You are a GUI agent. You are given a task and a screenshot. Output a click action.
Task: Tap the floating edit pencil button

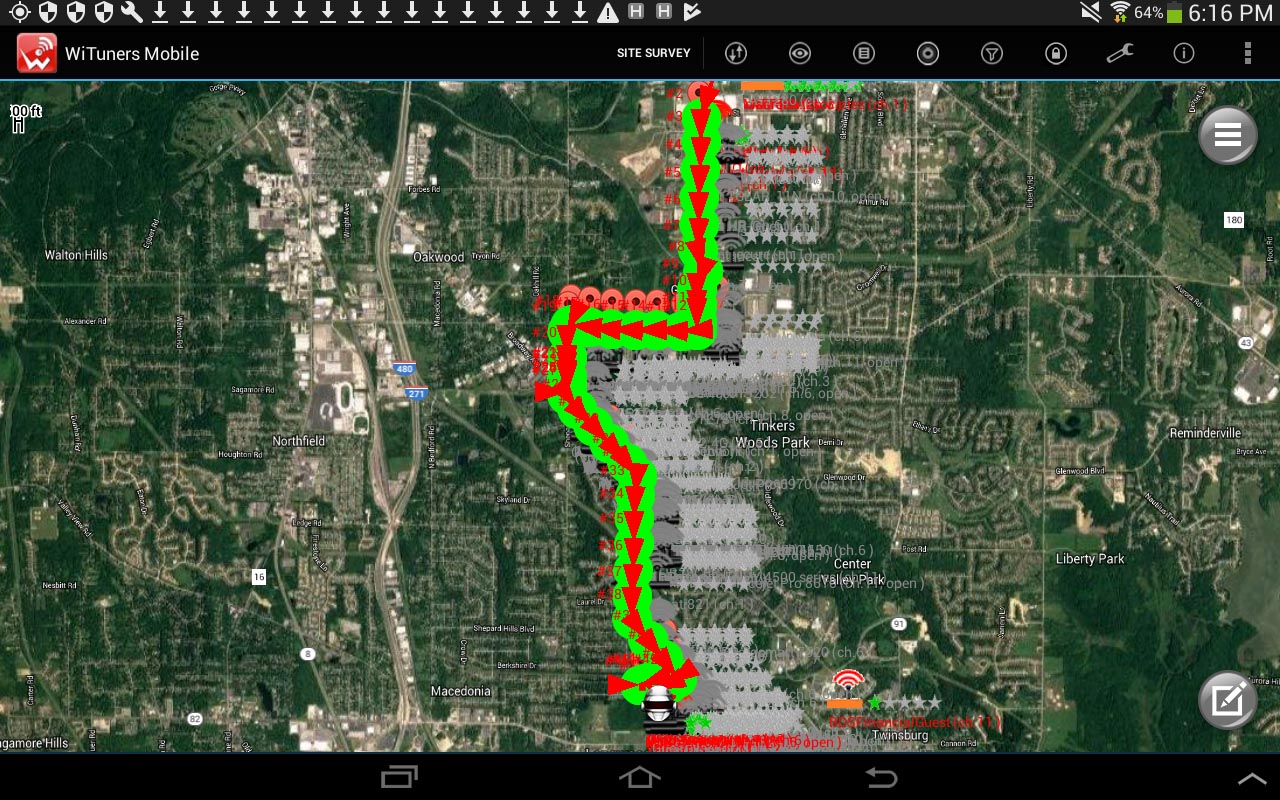[x=1227, y=701]
